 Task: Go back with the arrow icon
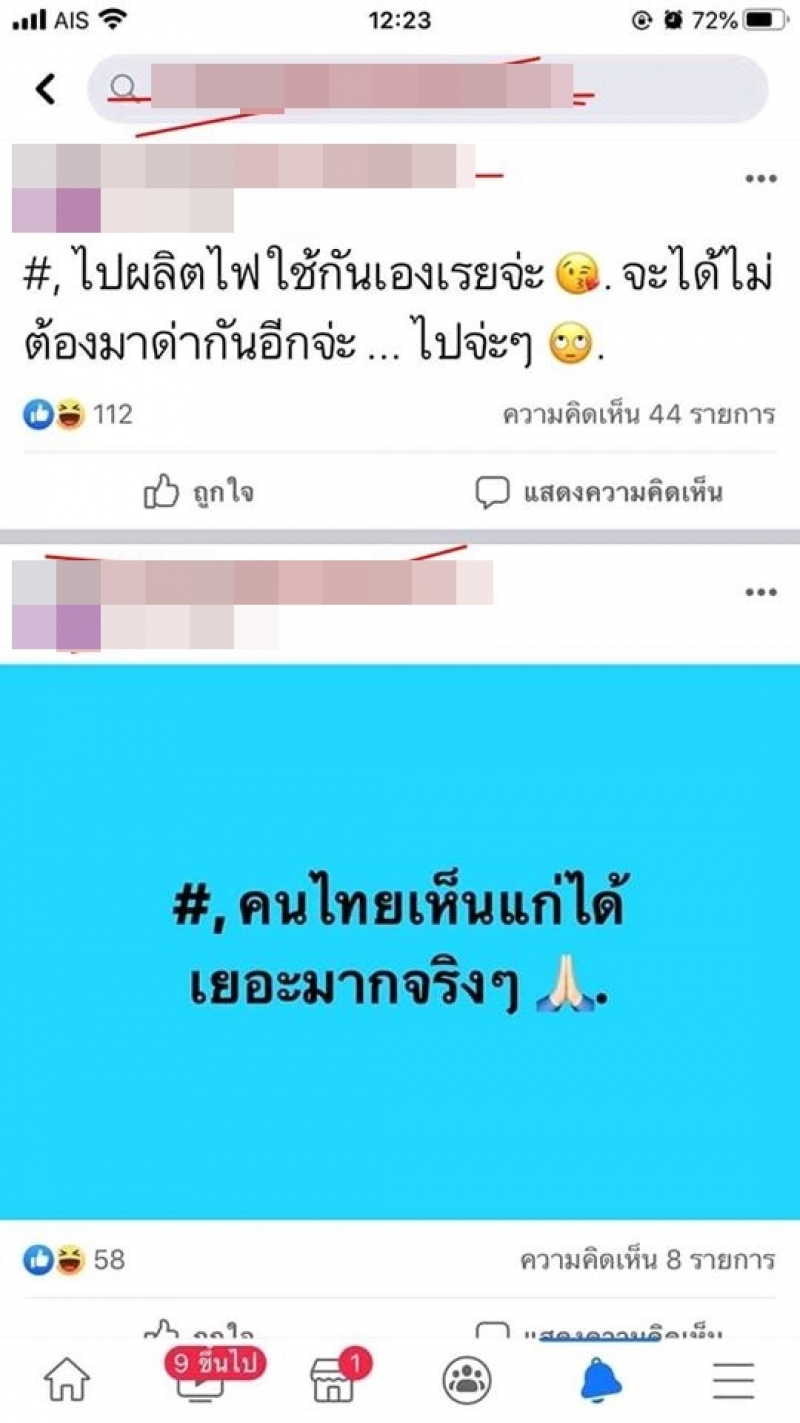[x=45, y=90]
